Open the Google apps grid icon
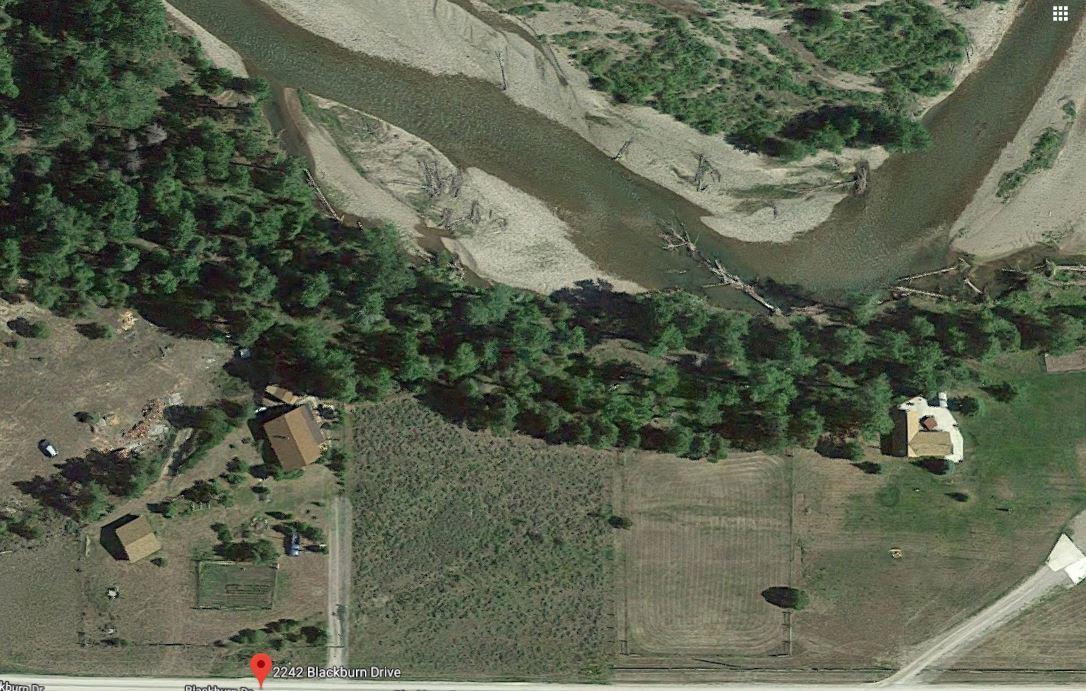 click(x=1060, y=13)
